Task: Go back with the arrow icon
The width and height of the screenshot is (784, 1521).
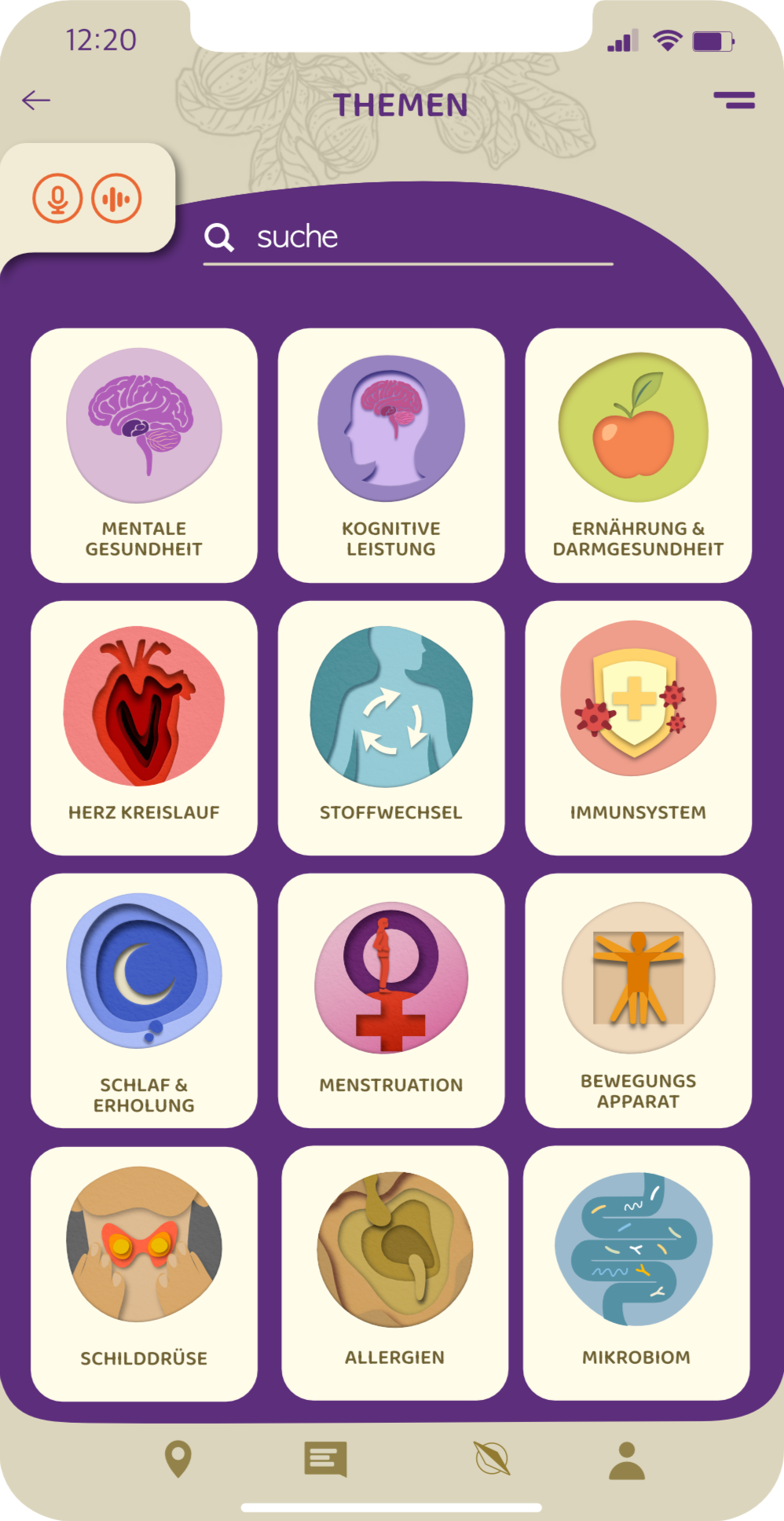Action: [x=36, y=101]
